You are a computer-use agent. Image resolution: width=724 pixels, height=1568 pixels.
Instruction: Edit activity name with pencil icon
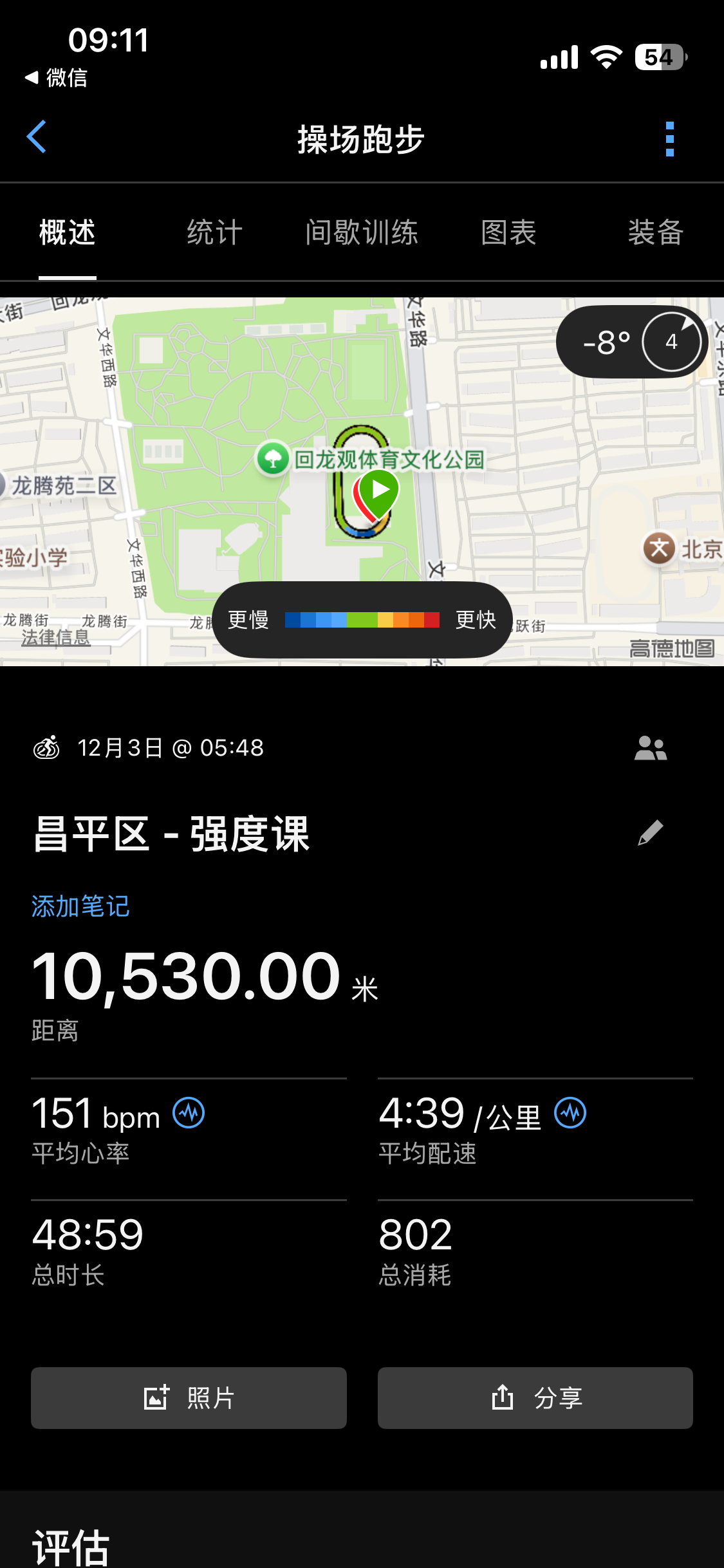[x=650, y=833]
